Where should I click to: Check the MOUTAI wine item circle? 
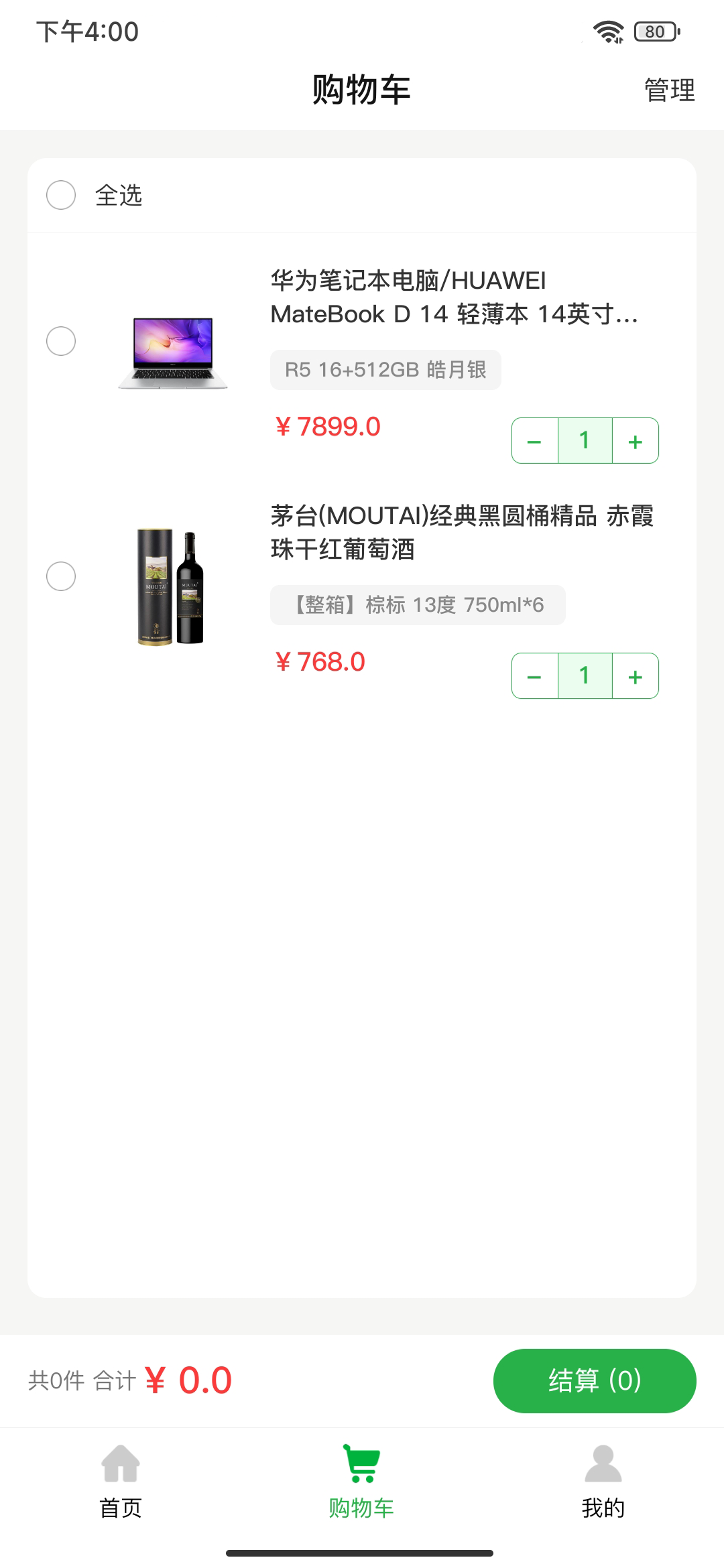tap(61, 575)
